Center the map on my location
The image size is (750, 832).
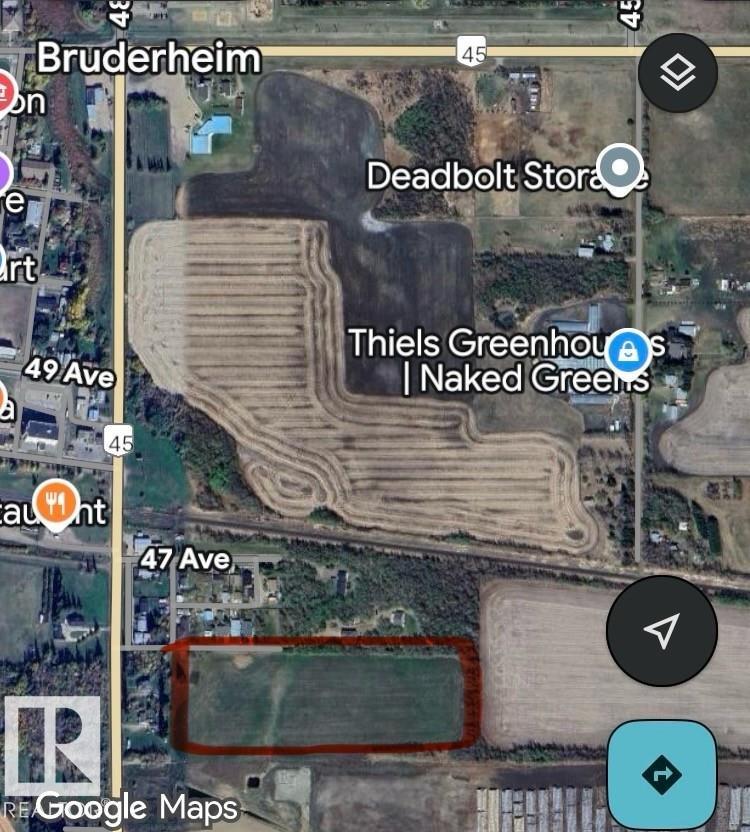661,631
